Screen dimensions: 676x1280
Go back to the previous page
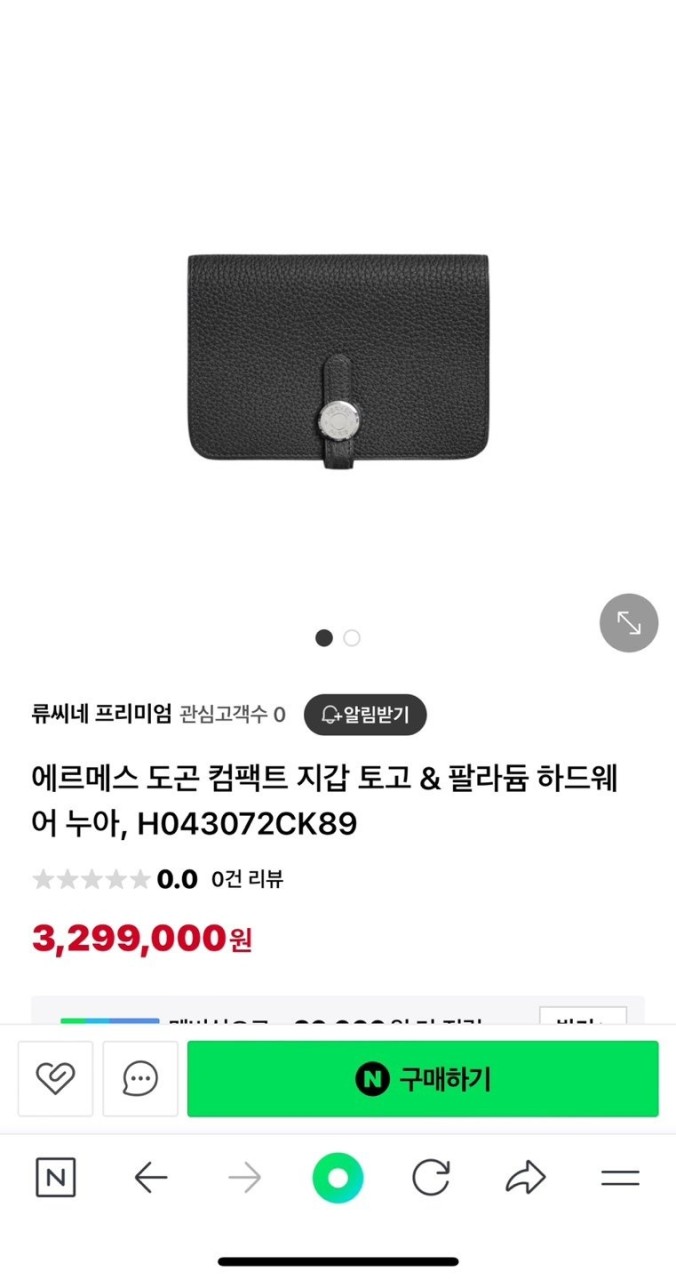[150, 1178]
